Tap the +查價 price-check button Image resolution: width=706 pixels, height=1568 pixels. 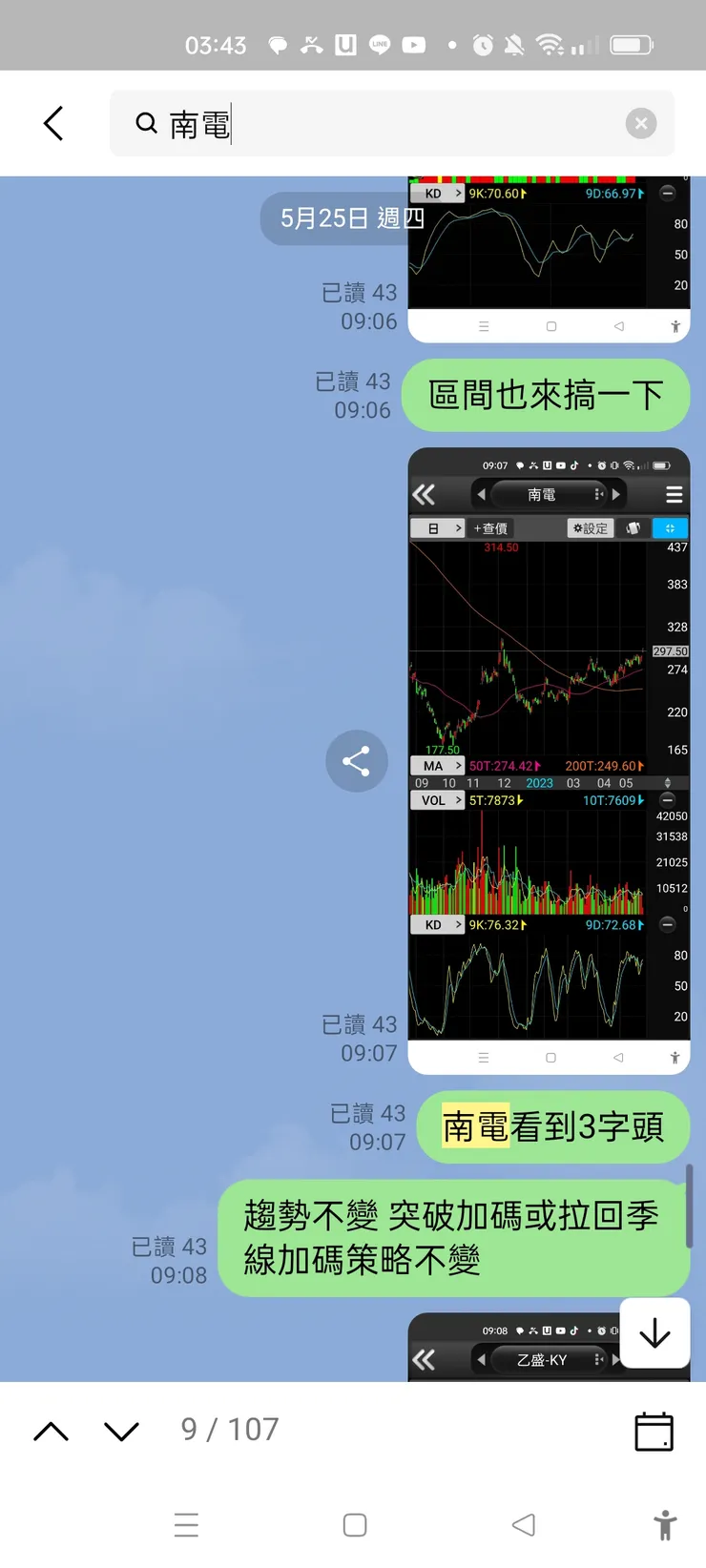pos(489,527)
